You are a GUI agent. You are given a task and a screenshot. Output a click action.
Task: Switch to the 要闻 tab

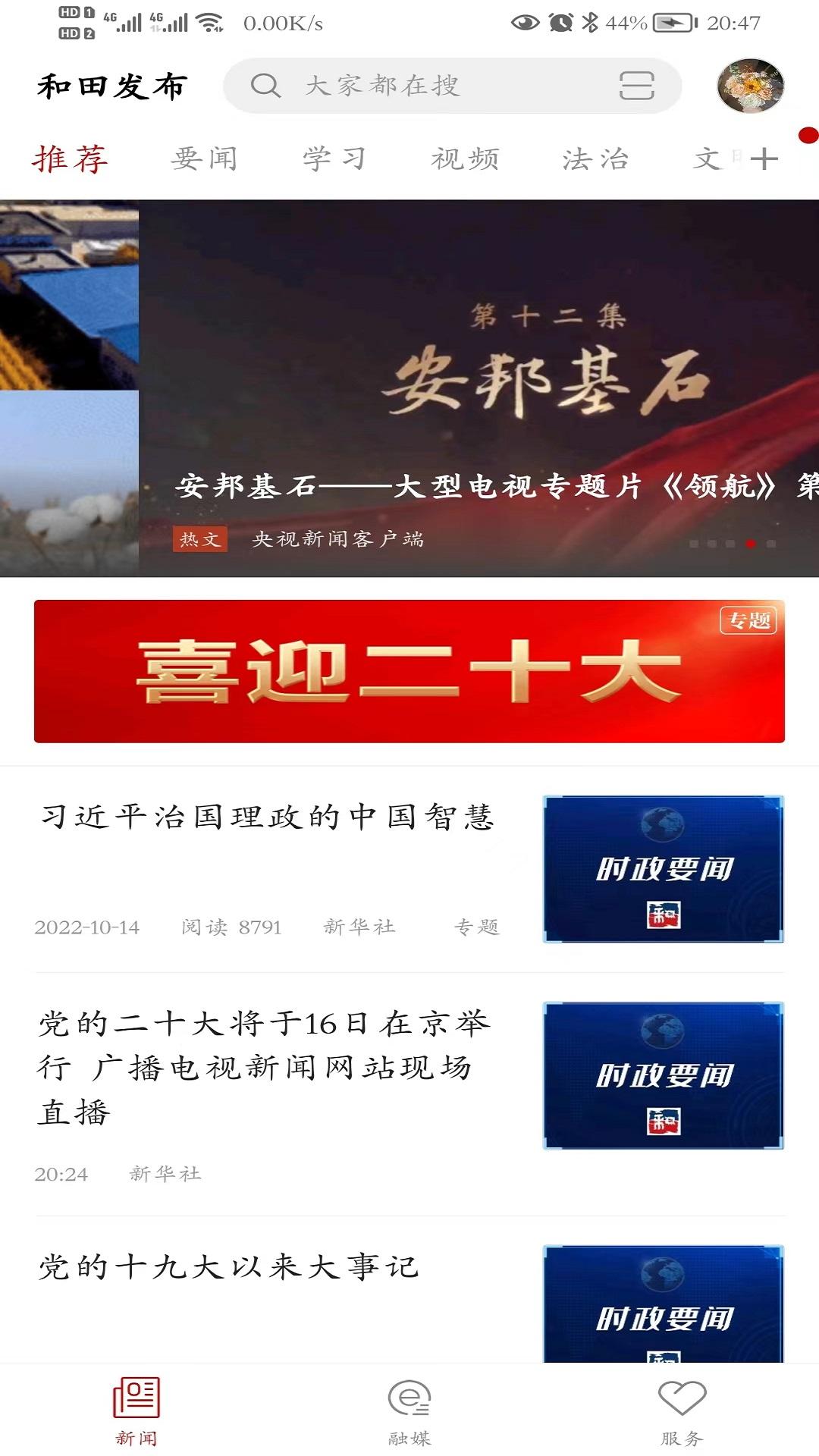pos(203,158)
